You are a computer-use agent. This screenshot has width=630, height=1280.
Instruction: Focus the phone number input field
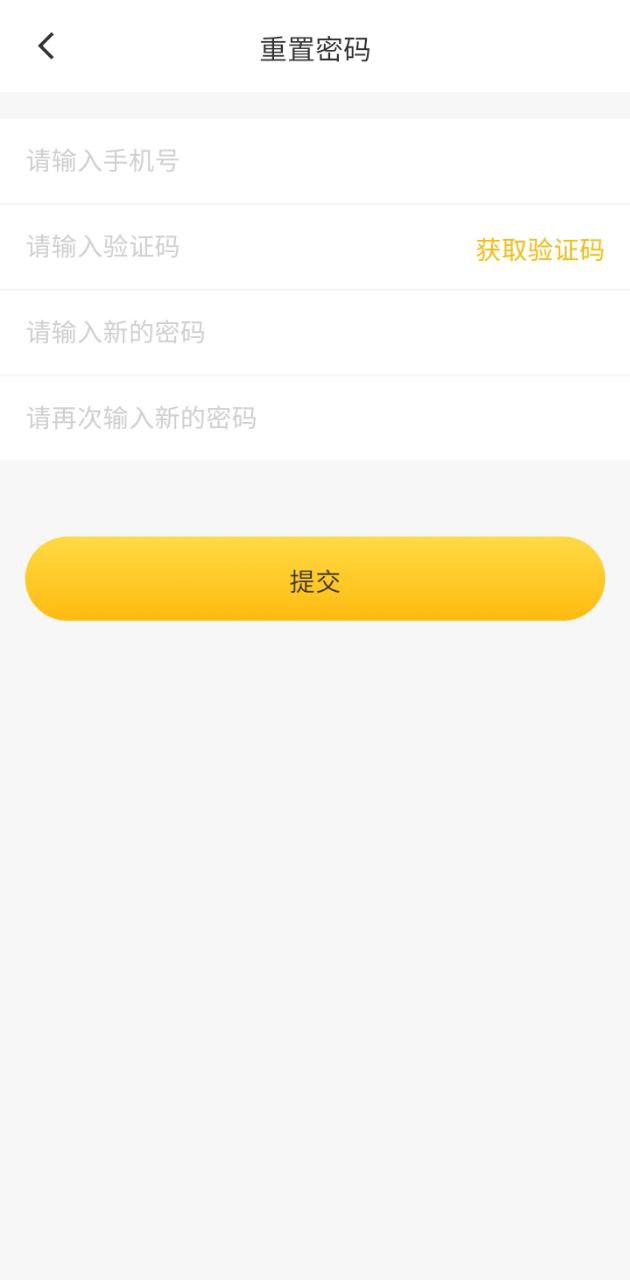coord(300,161)
